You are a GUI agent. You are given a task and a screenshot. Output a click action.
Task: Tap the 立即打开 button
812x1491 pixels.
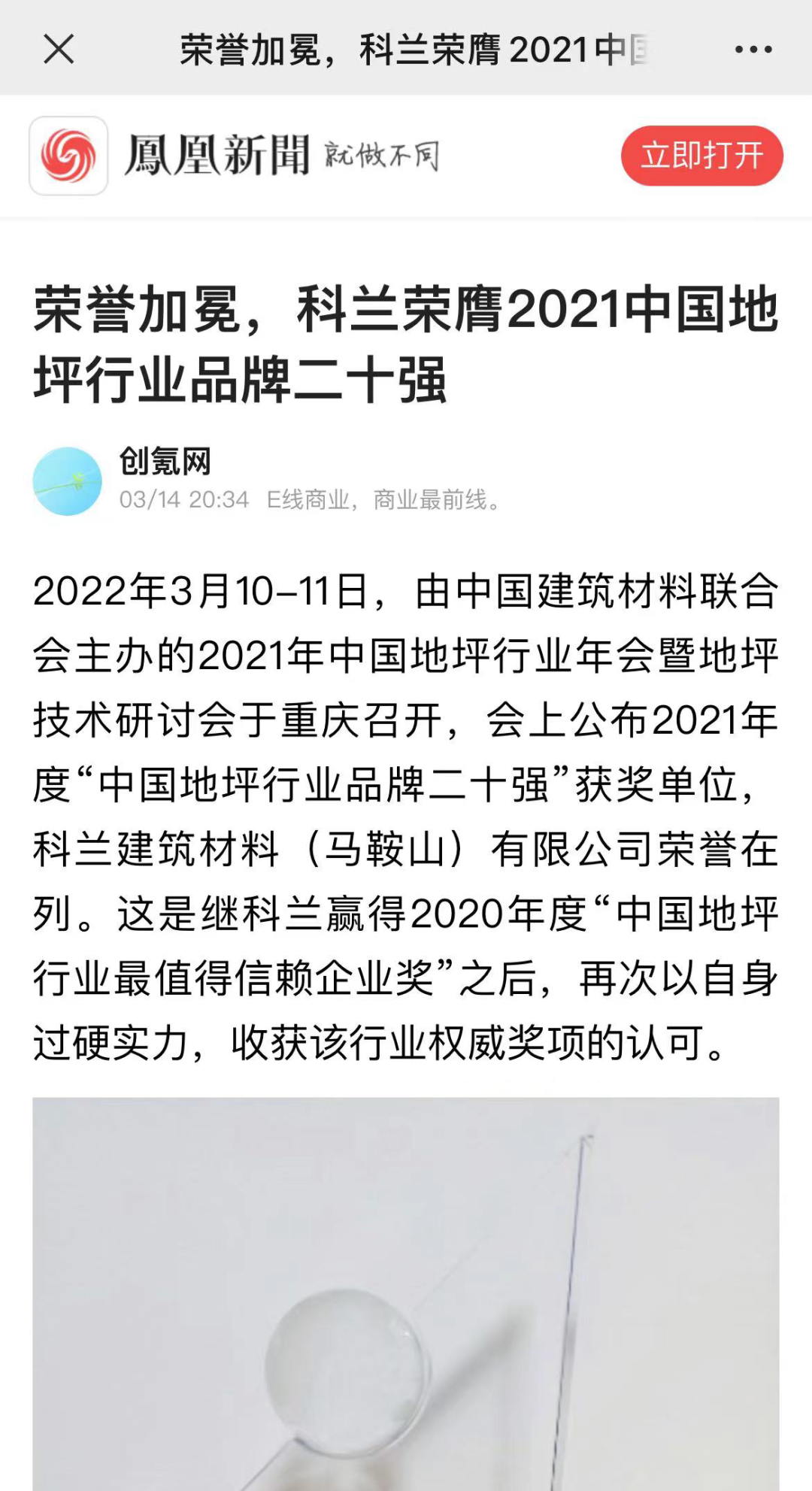coord(701,156)
